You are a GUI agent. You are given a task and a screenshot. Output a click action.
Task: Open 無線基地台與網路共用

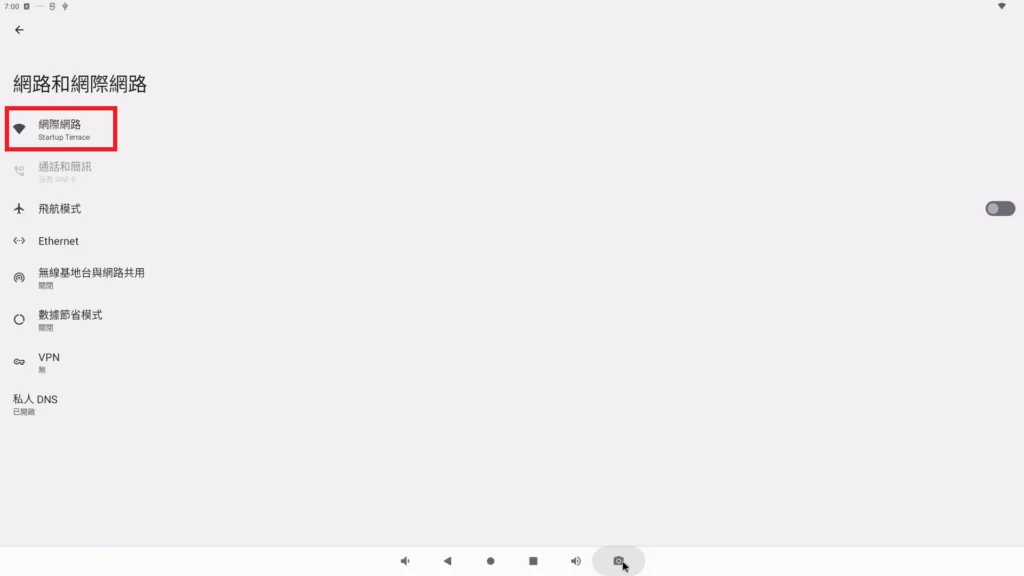point(91,277)
